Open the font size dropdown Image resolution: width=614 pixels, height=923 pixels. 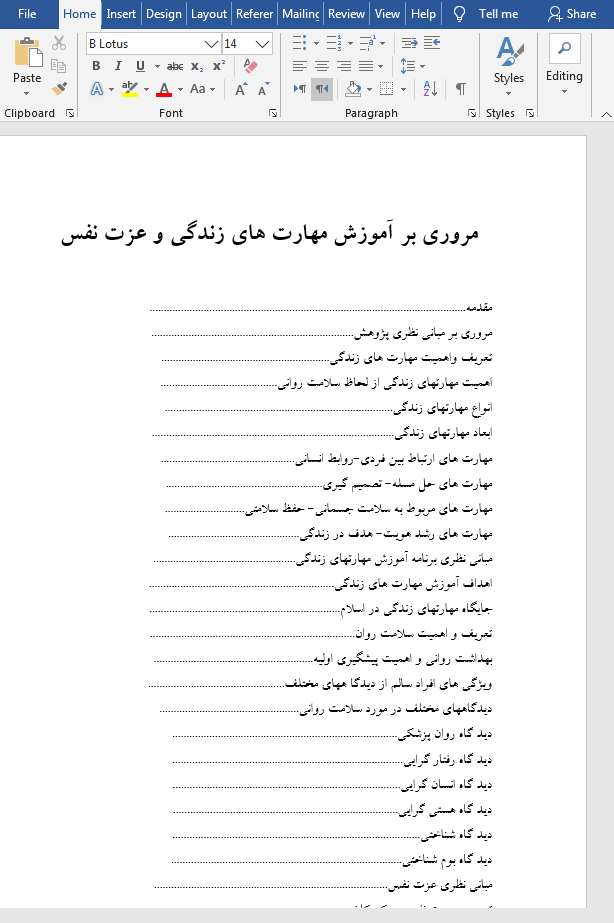[263, 44]
